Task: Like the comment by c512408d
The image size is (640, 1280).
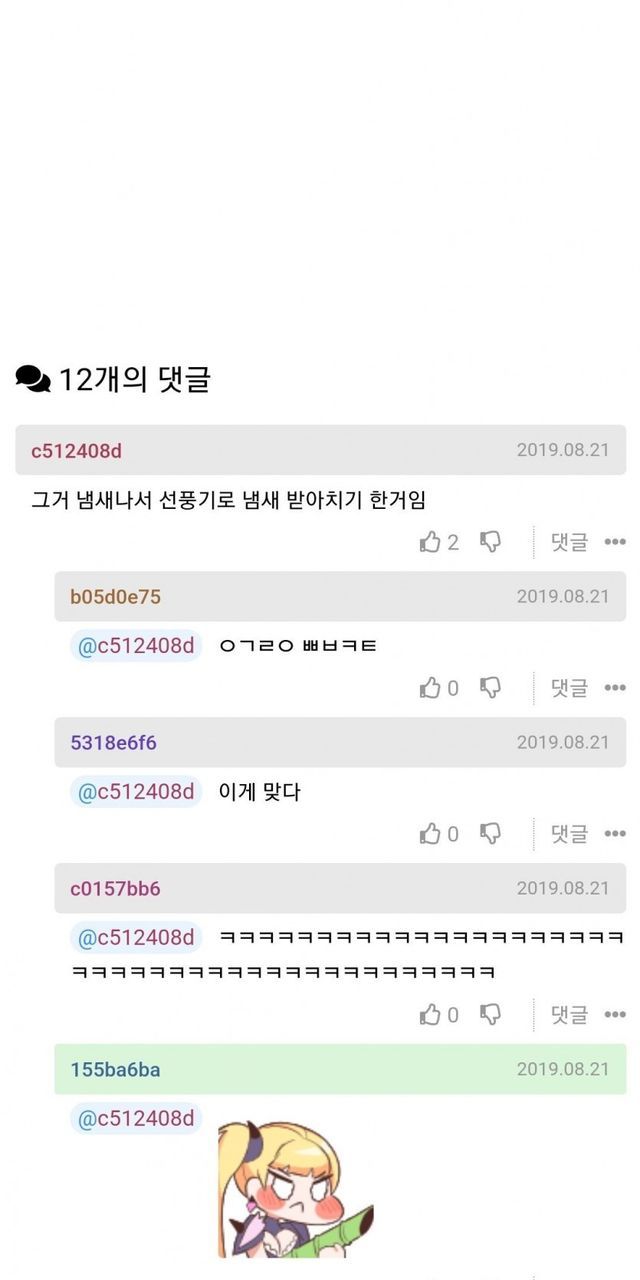Action: pyautogui.click(x=431, y=542)
